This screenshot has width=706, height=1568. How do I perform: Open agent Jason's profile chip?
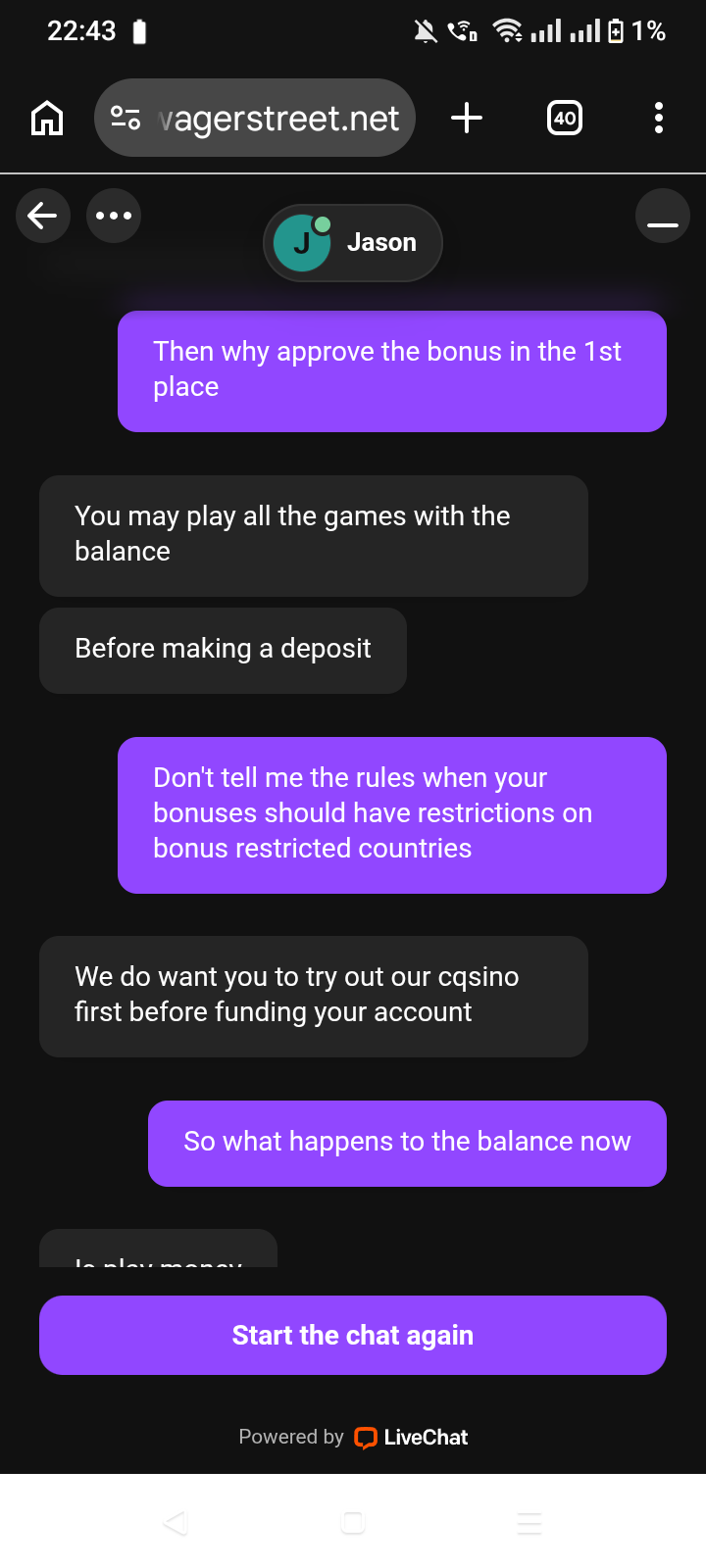coord(353,243)
